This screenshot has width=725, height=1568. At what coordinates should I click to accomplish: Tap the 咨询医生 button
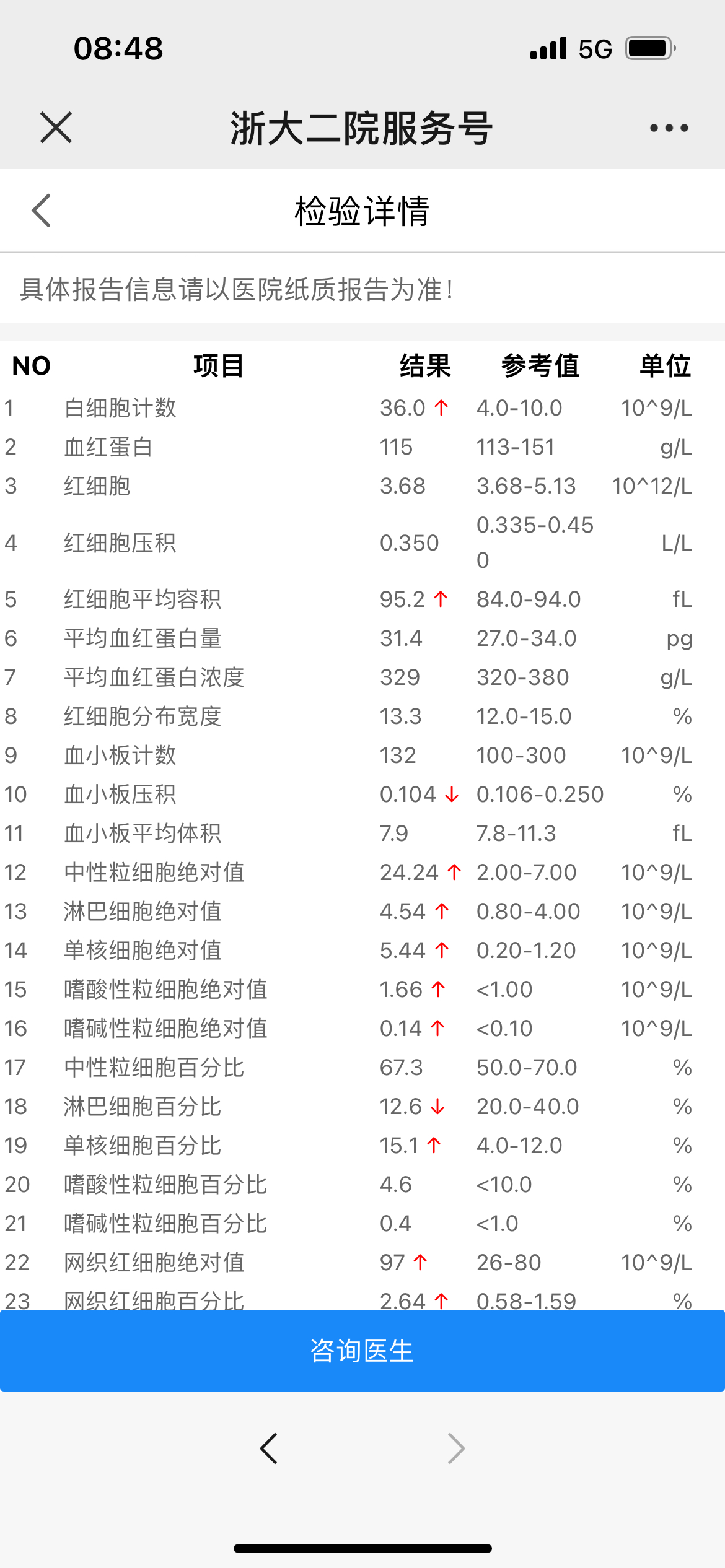pyautogui.click(x=362, y=1351)
